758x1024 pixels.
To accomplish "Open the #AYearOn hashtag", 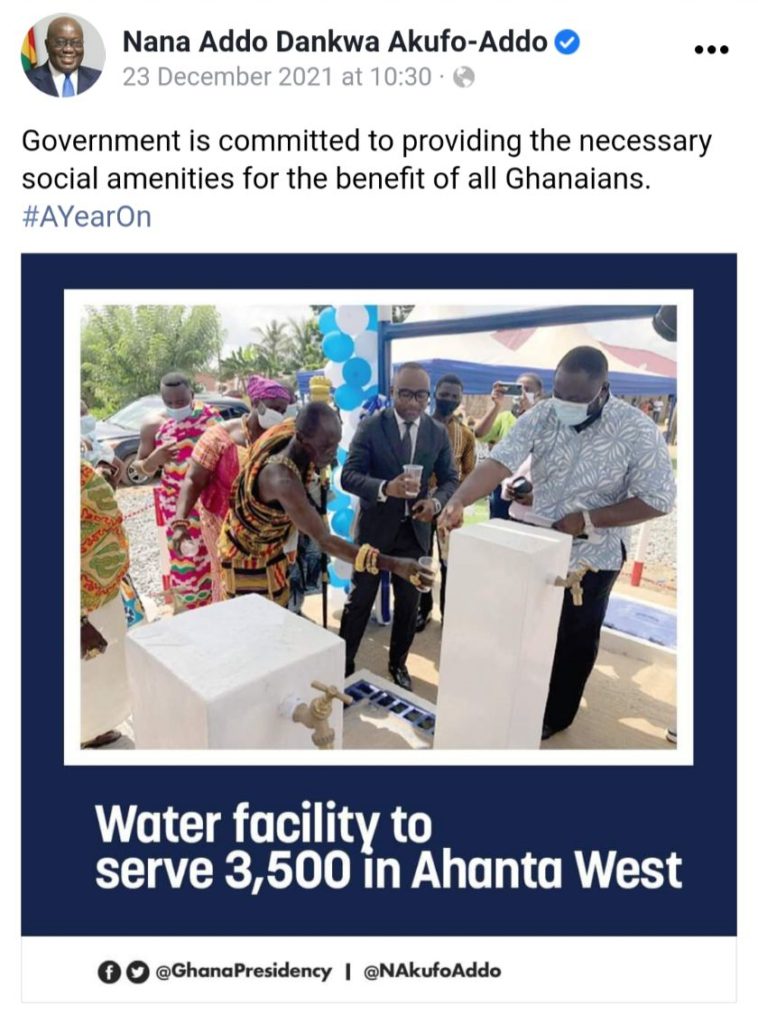I will pos(86,217).
